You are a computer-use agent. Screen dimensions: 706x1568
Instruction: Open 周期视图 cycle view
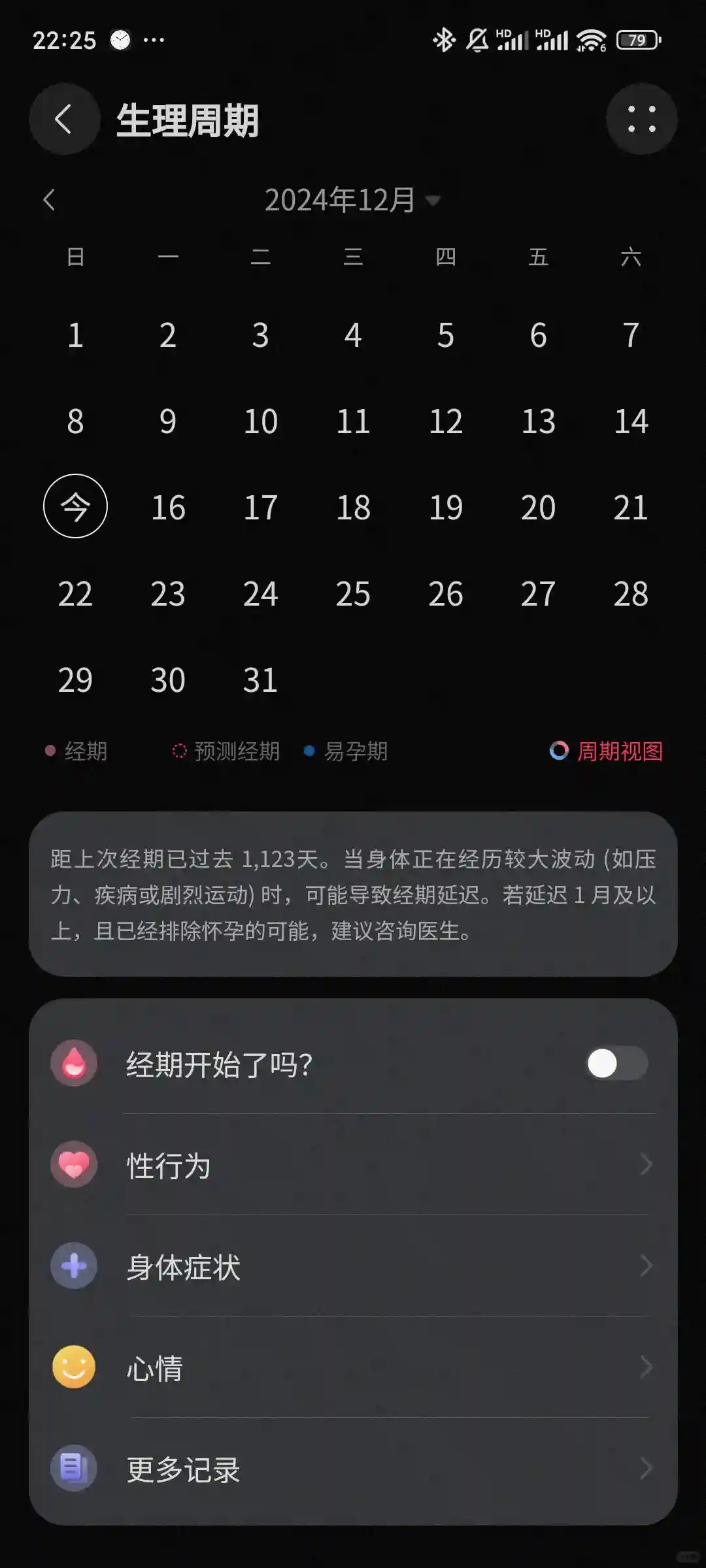click(607, 751)
